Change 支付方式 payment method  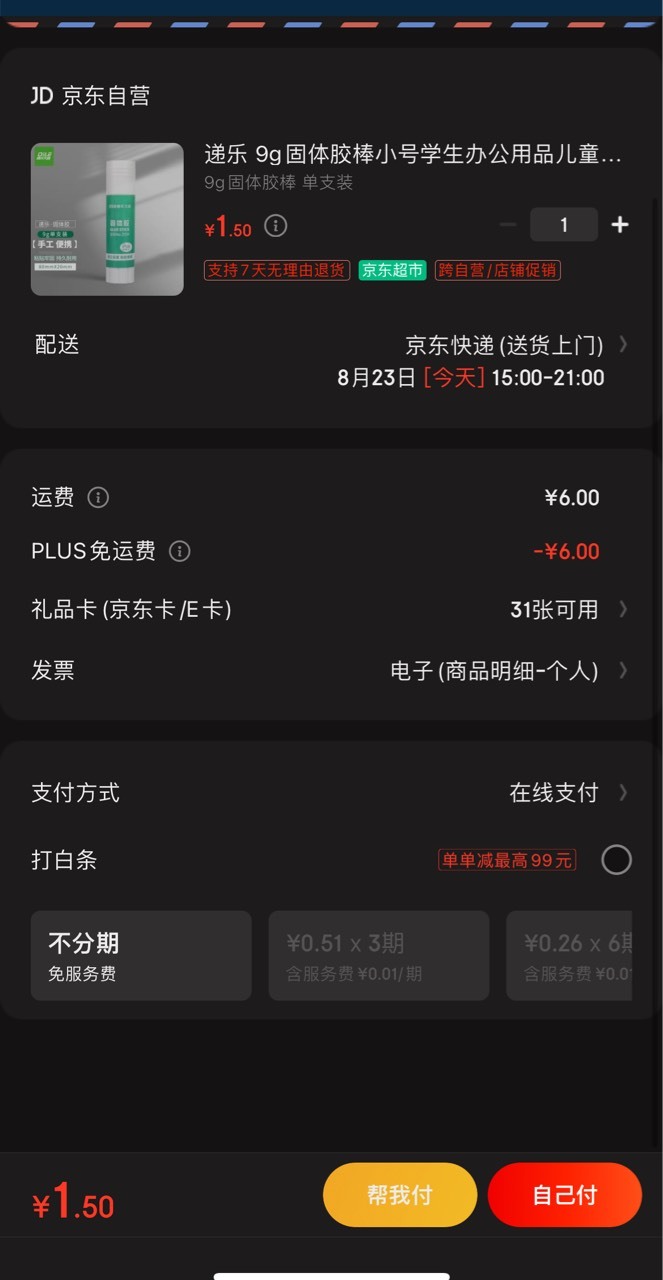click(x=331, y=793)
